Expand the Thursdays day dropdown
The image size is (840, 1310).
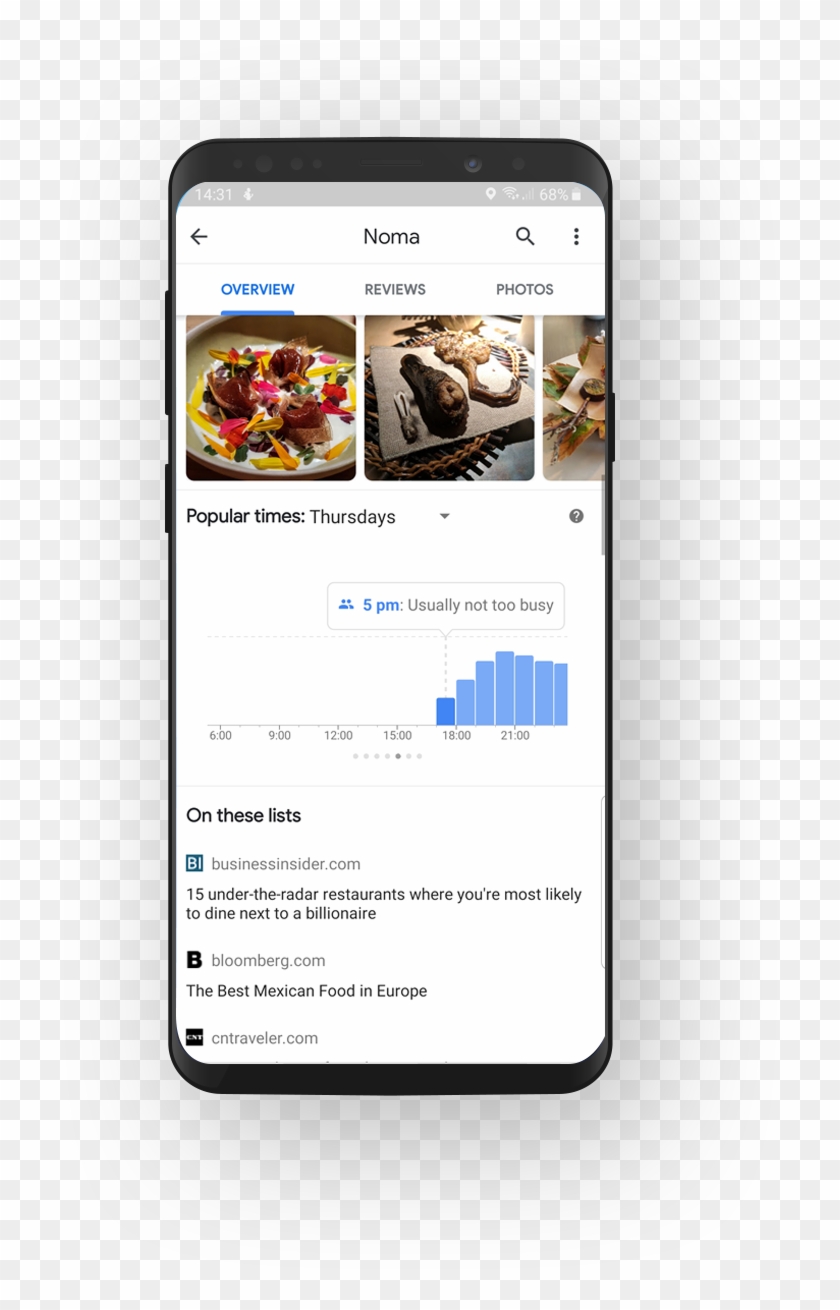click(x=445, y=516)
